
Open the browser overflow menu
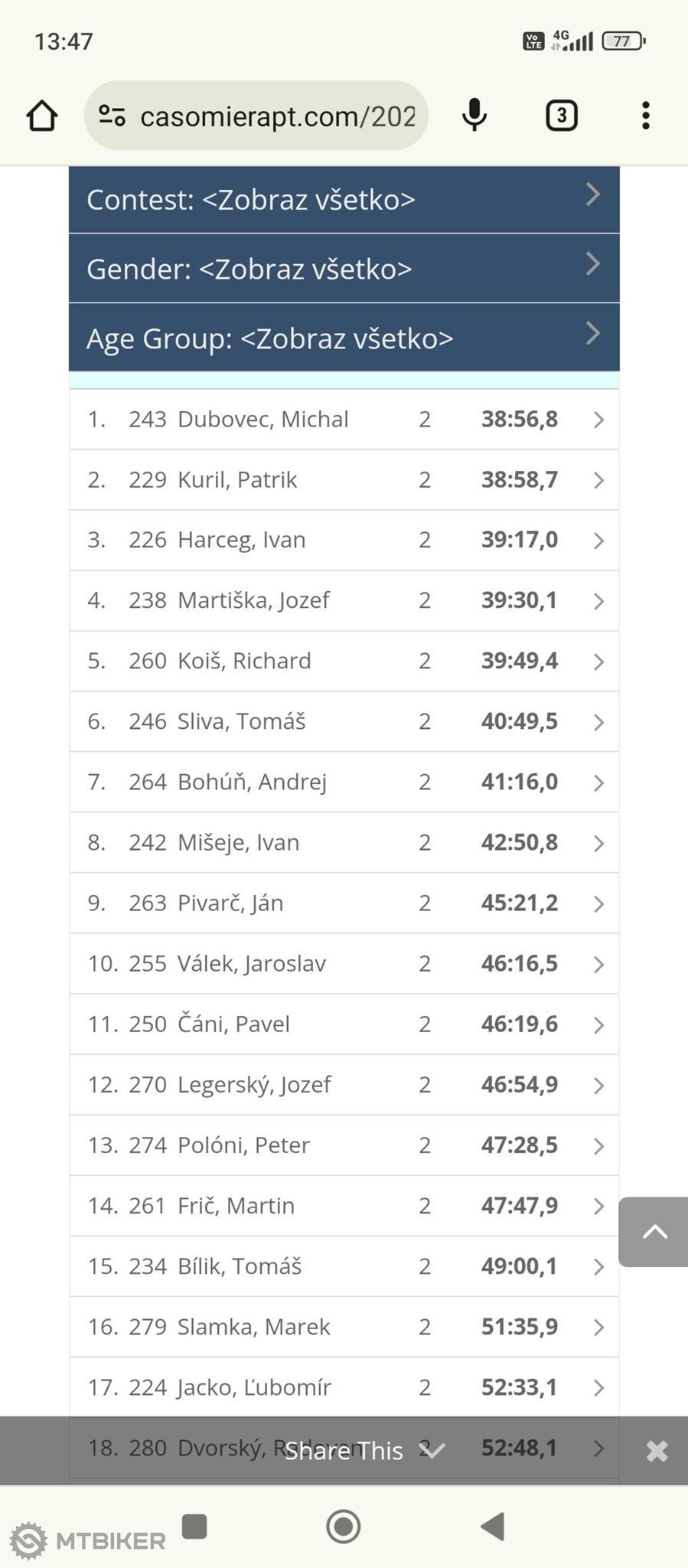pos(646,116)
